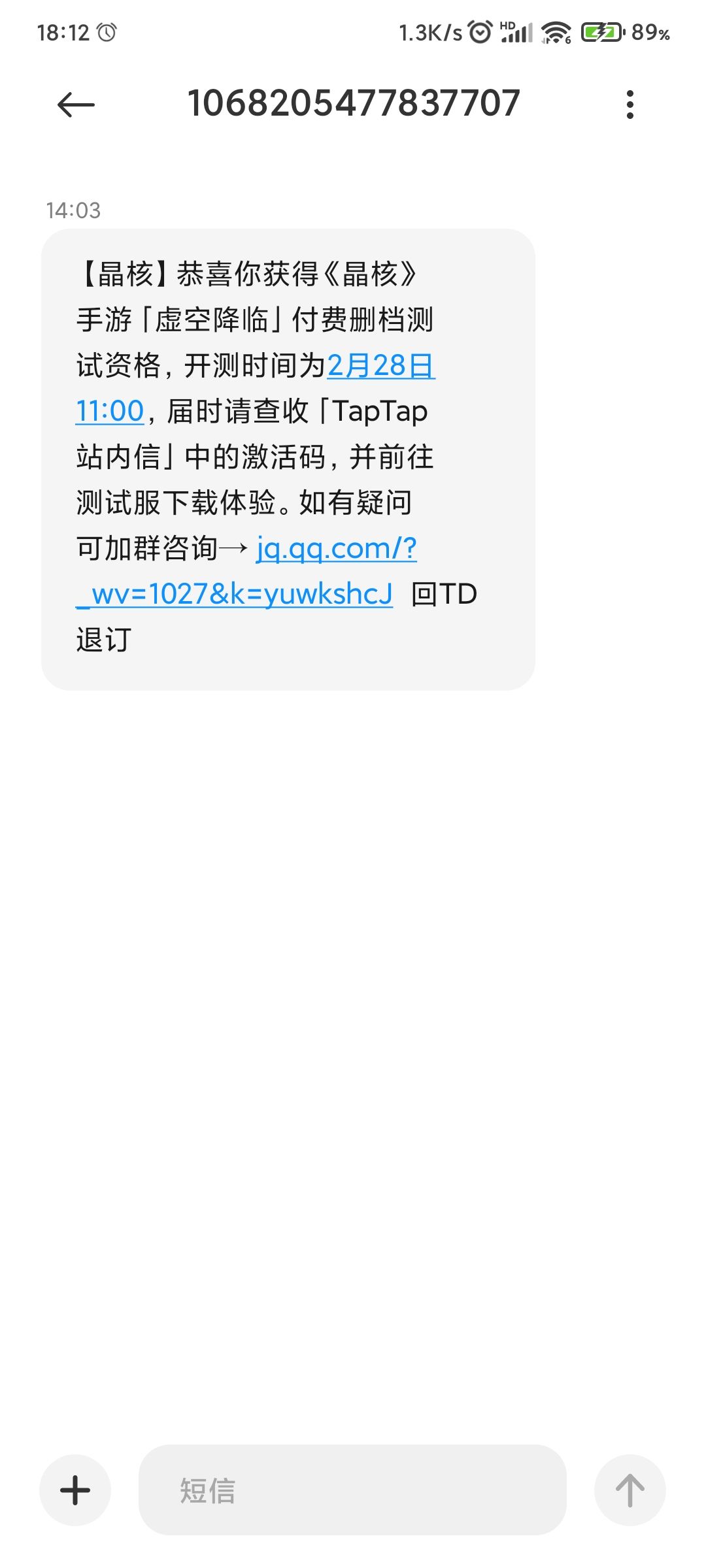Tap the plus attachment button

(75, 1490)
